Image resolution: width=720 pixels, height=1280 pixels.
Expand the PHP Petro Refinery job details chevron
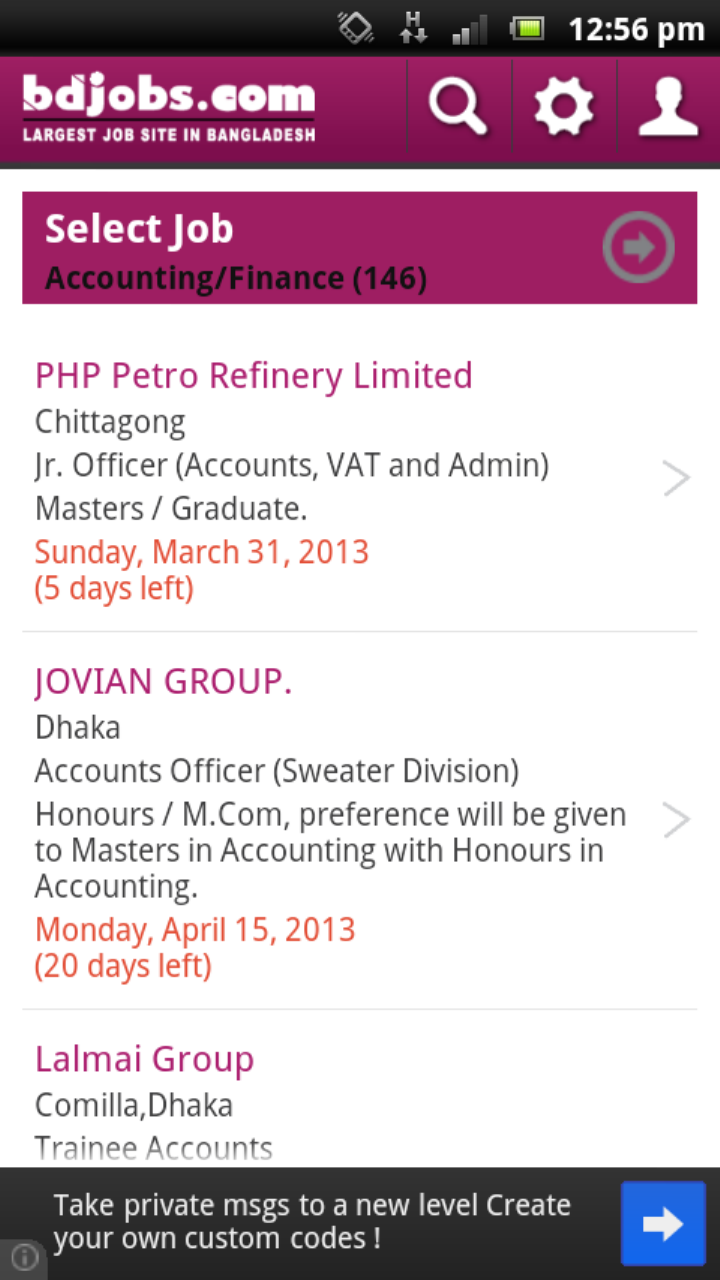point(676,478)
